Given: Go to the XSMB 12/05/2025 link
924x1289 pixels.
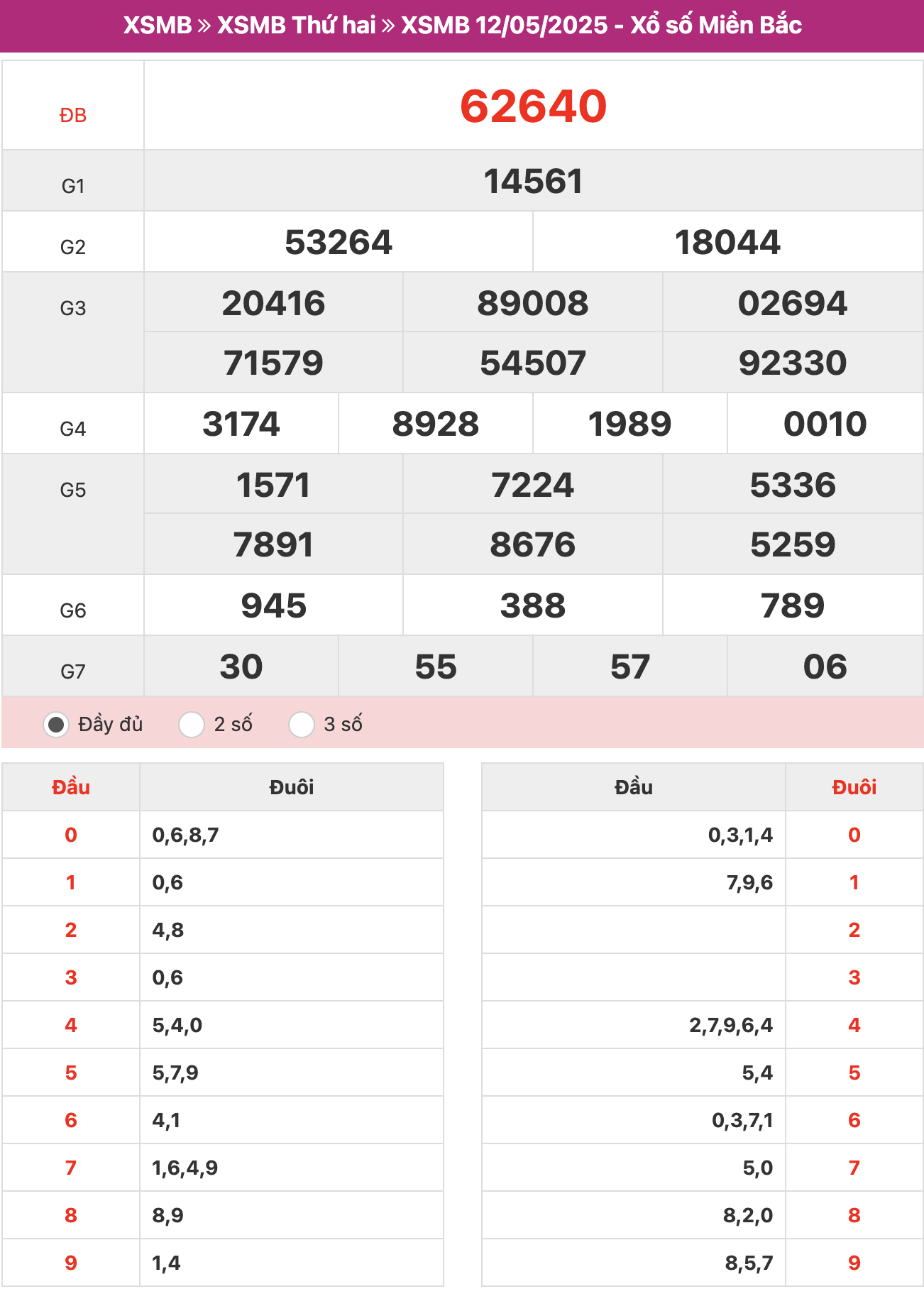Looking at the screenshot, I should 504,26.
